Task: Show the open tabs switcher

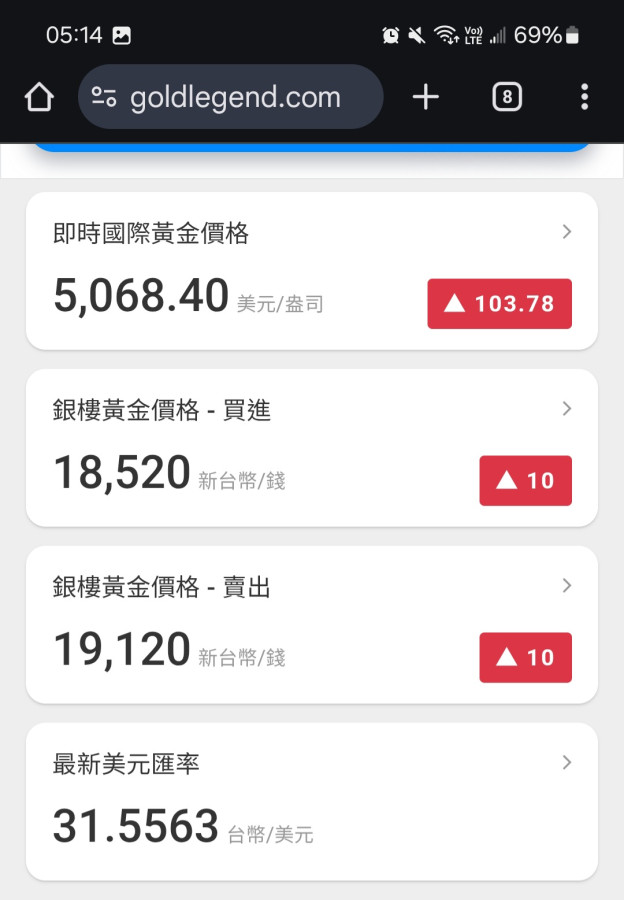Action: [x=507, y=97]
